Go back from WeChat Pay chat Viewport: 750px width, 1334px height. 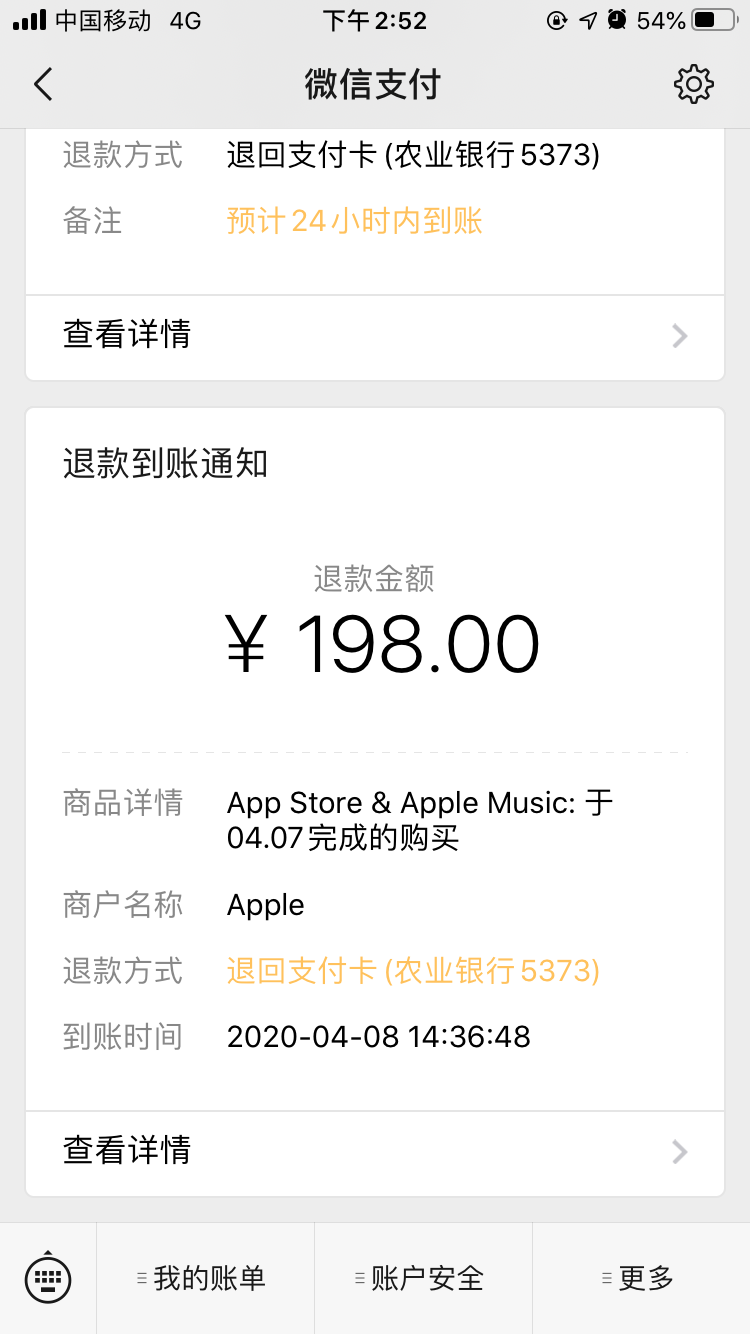point(43,84)
